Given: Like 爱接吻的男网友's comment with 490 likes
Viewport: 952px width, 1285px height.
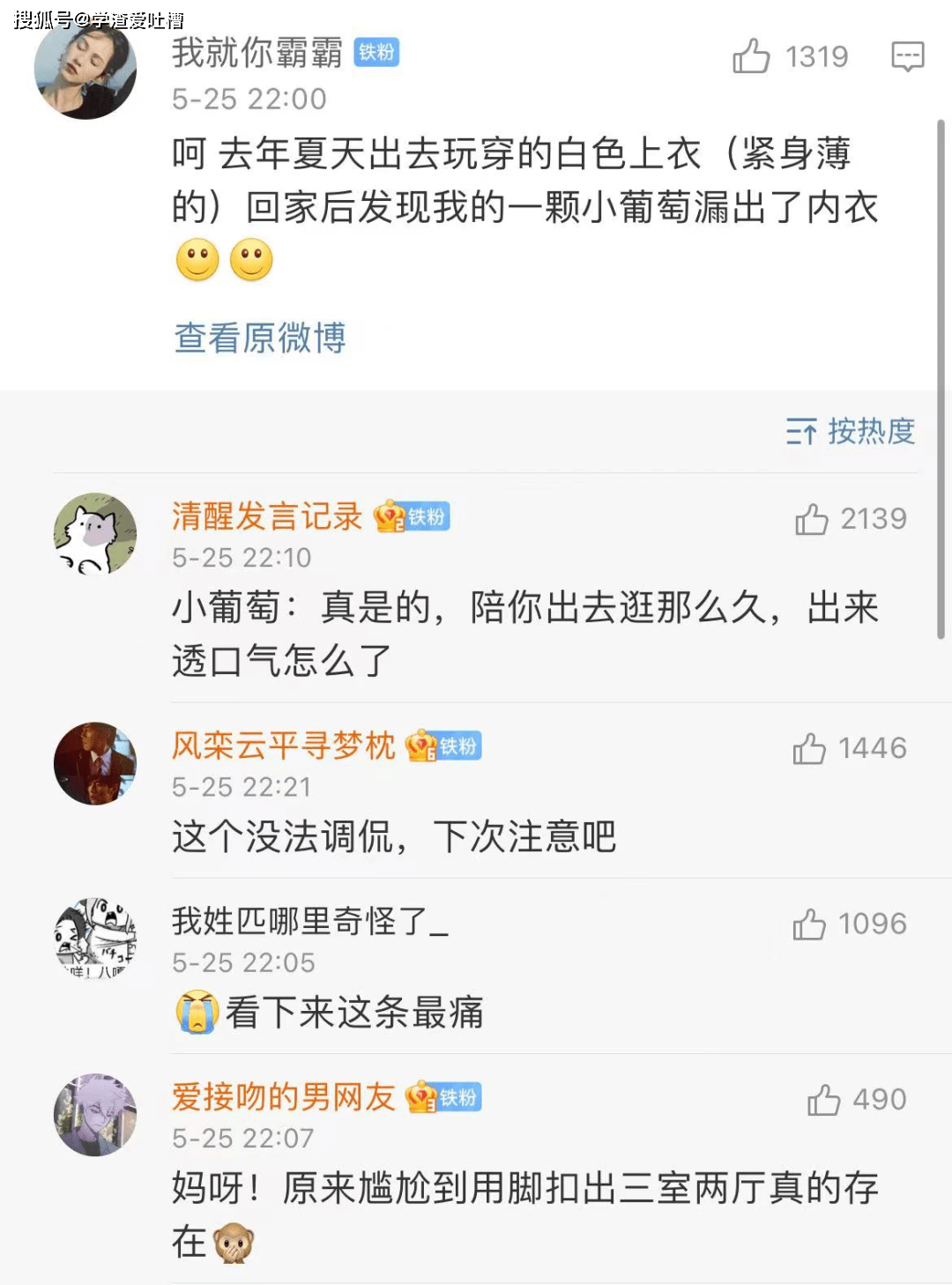Looking at the screenshot, I should (822, 1099).
